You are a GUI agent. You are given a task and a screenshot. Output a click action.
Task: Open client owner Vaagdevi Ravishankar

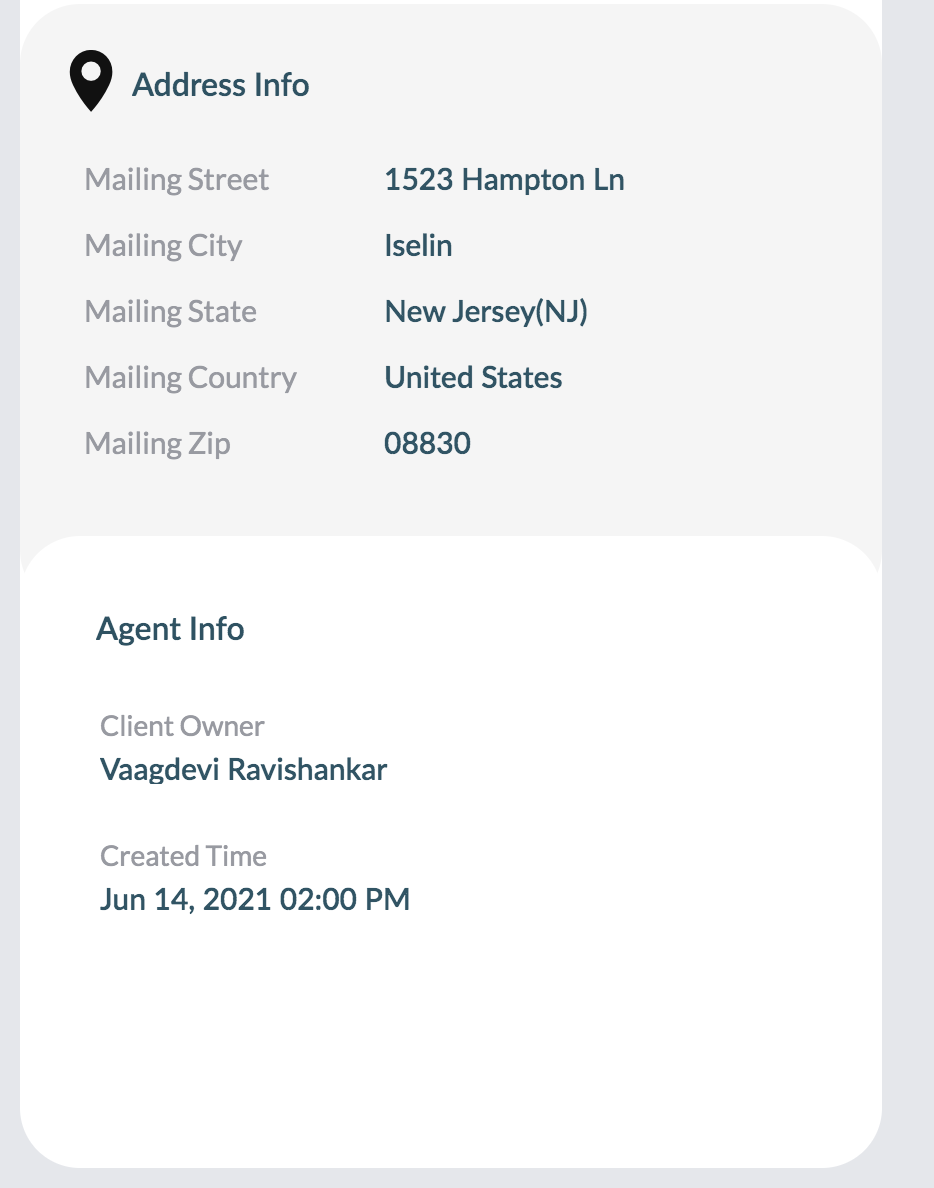[244, 769]
